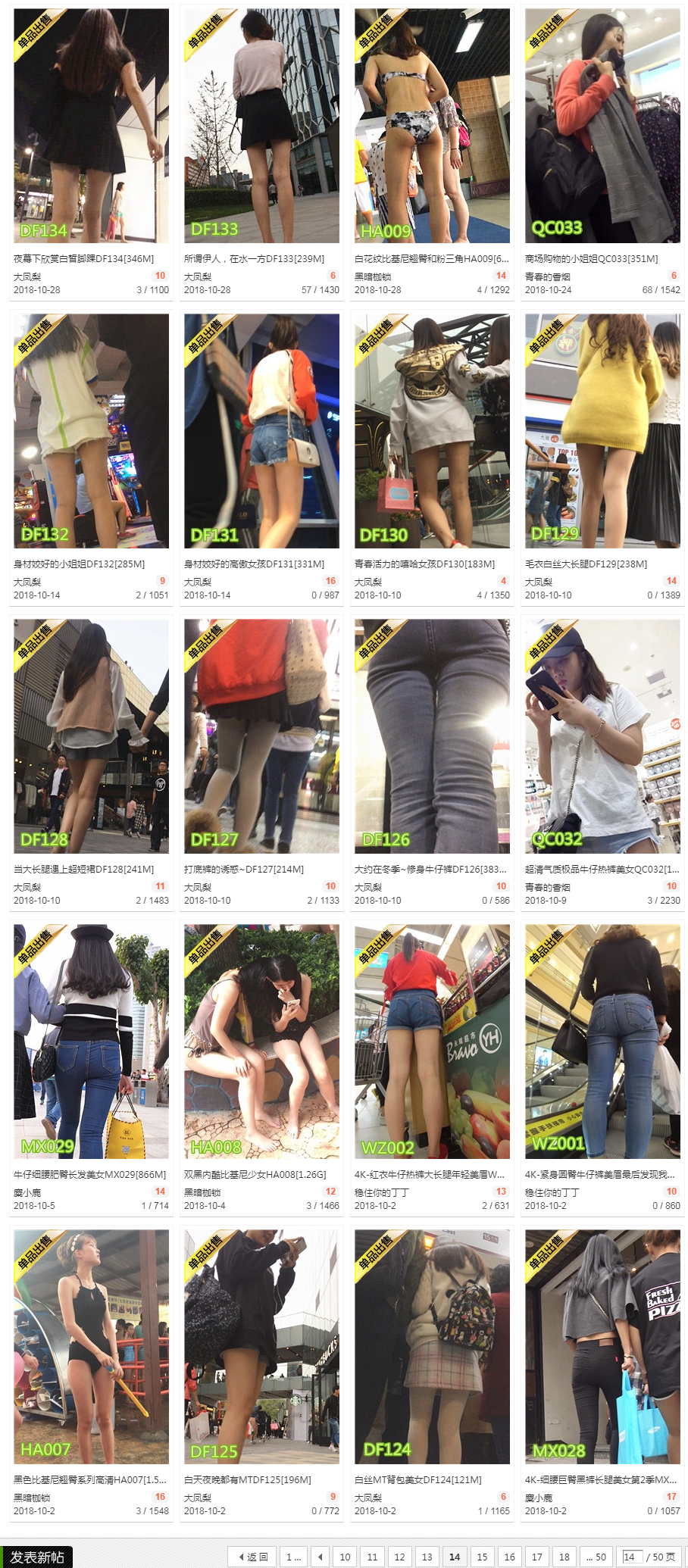Tap the 返回 back button
The width and height of the screenshot is (688, 1568).
point(253,1557)
